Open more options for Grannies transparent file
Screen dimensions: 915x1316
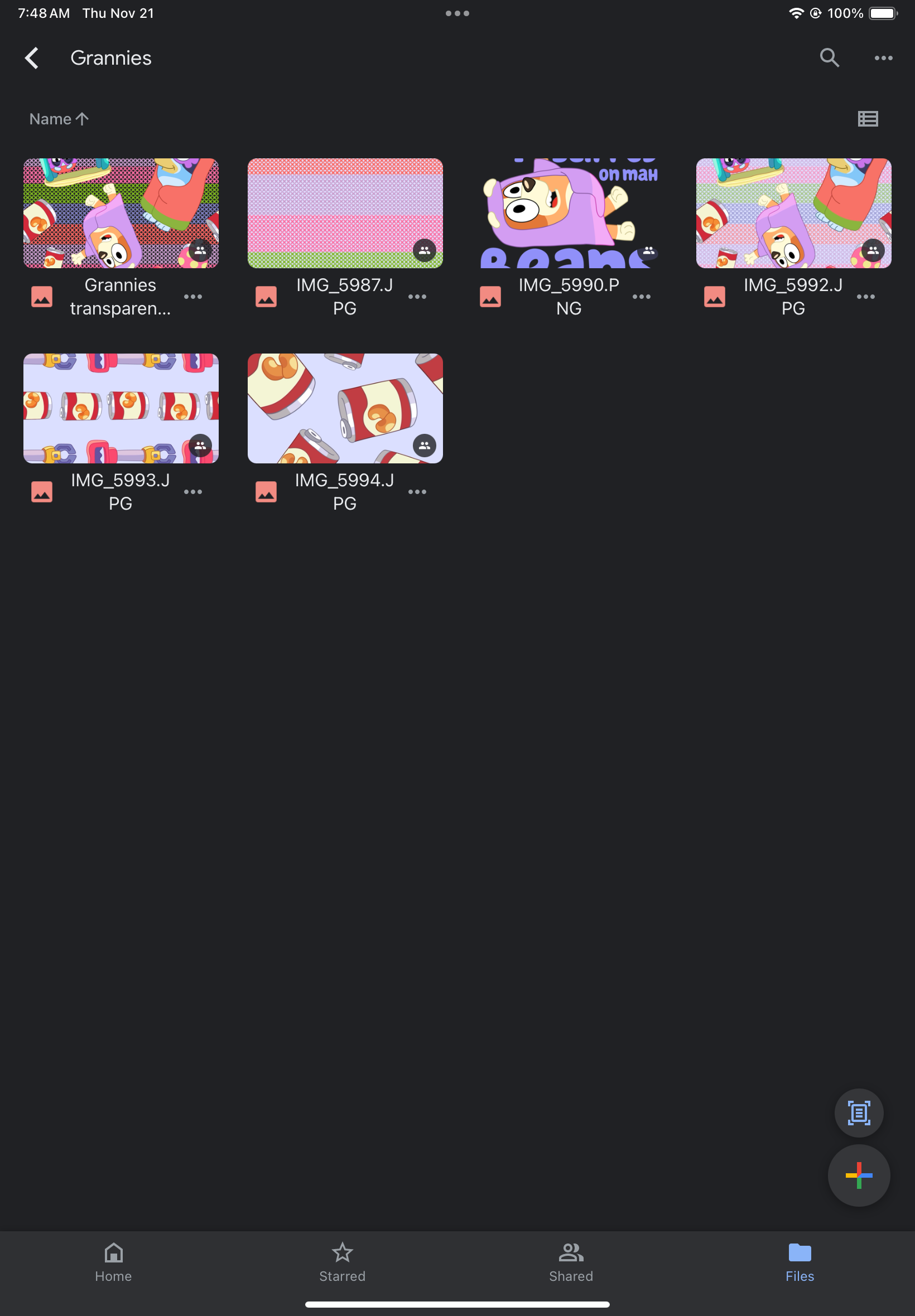click(192, 297)
